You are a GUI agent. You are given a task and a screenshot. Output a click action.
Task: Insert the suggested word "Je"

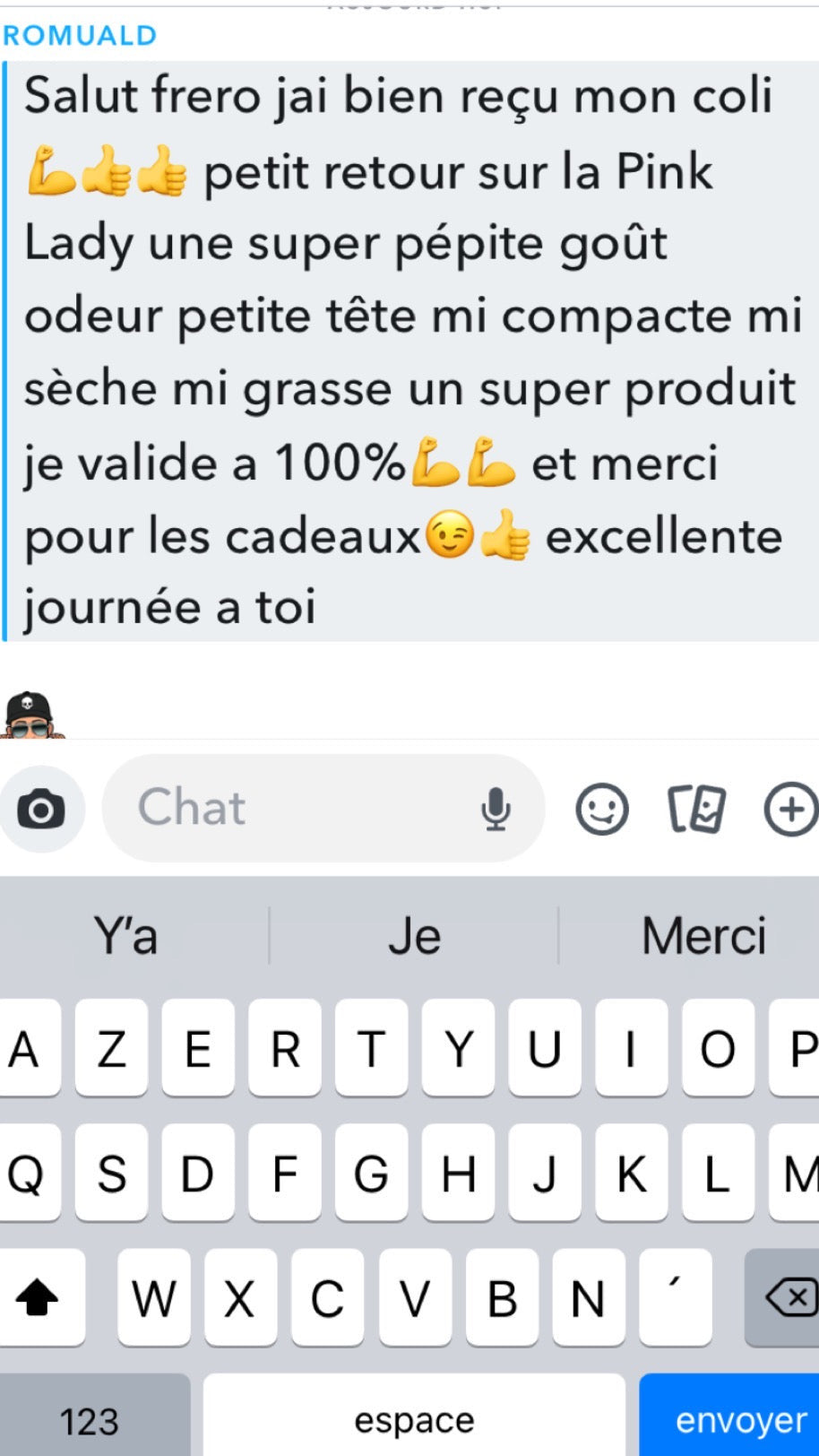(x=414, y=936)
